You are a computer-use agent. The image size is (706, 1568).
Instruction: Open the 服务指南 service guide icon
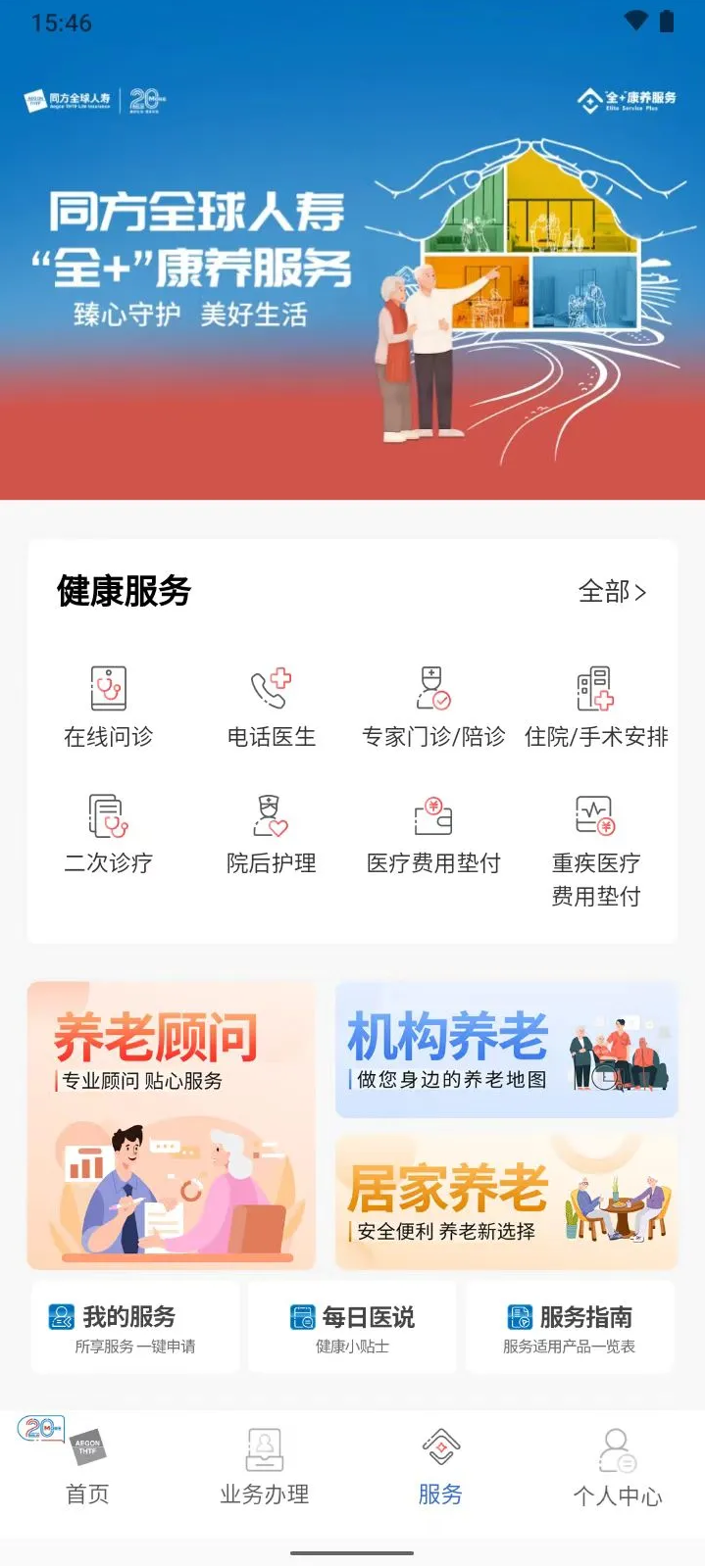[569, 1327]
